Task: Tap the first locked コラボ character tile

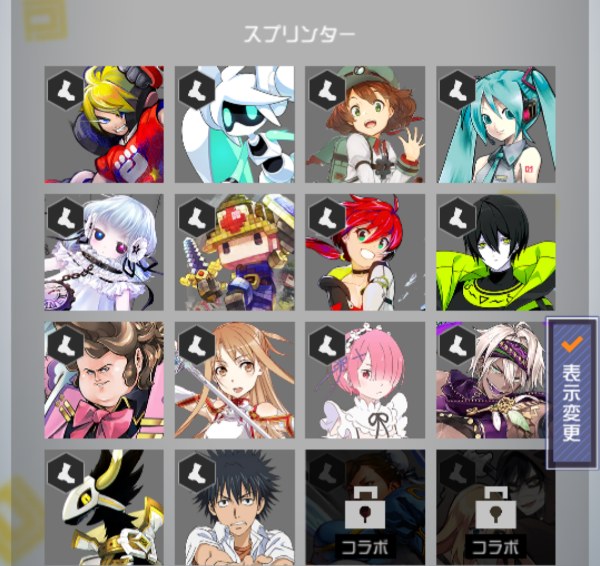Action: [x=365, y=508]
